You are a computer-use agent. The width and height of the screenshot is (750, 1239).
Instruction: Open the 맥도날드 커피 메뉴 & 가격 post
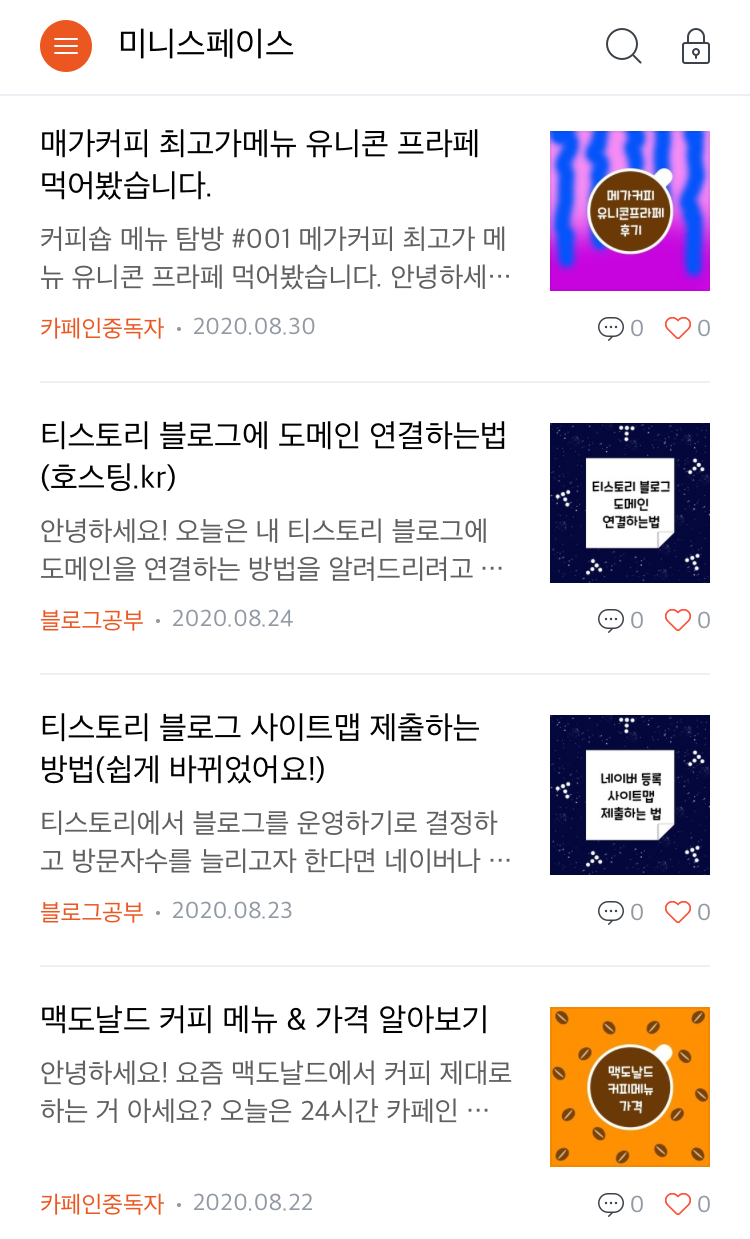coord(264,1020)
